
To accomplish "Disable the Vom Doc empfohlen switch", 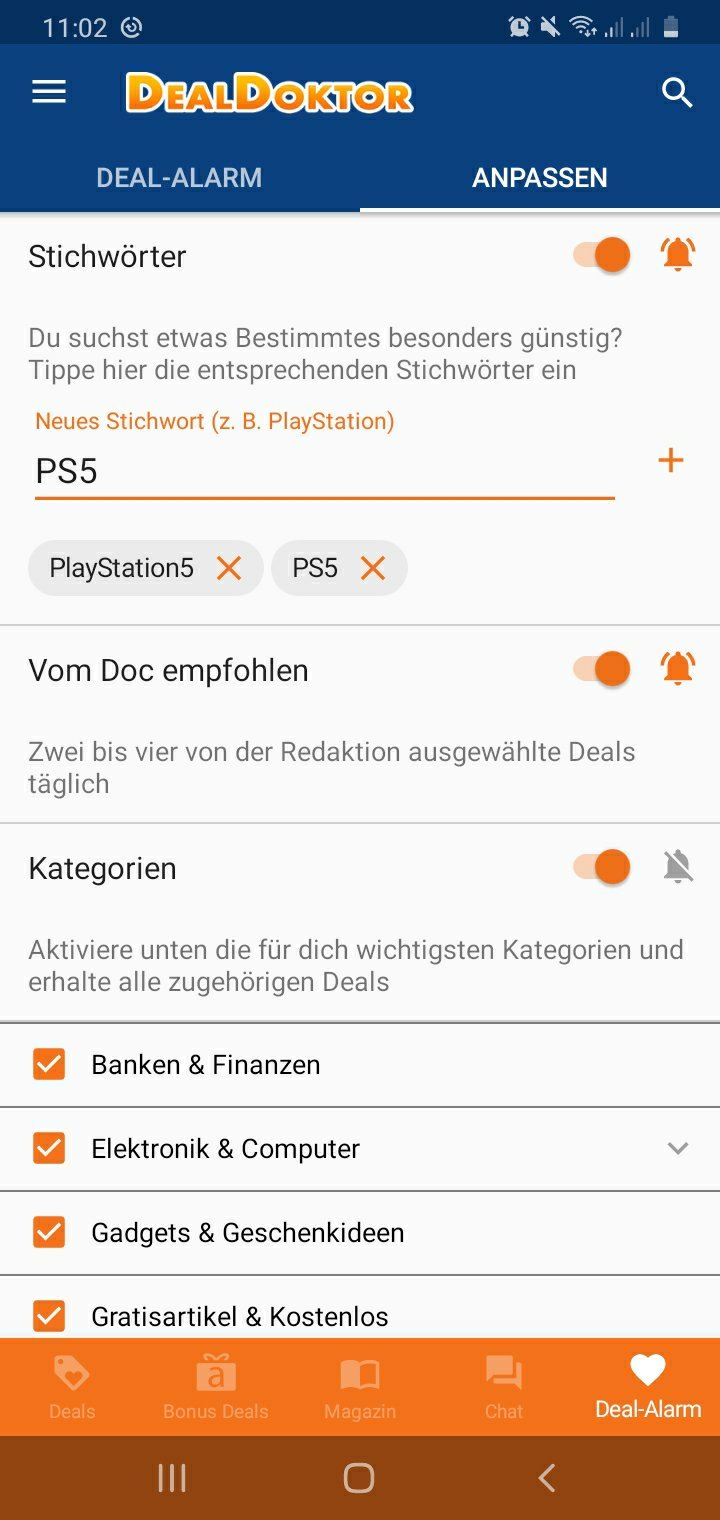I will pyautogui.click(x=602, y=669).
